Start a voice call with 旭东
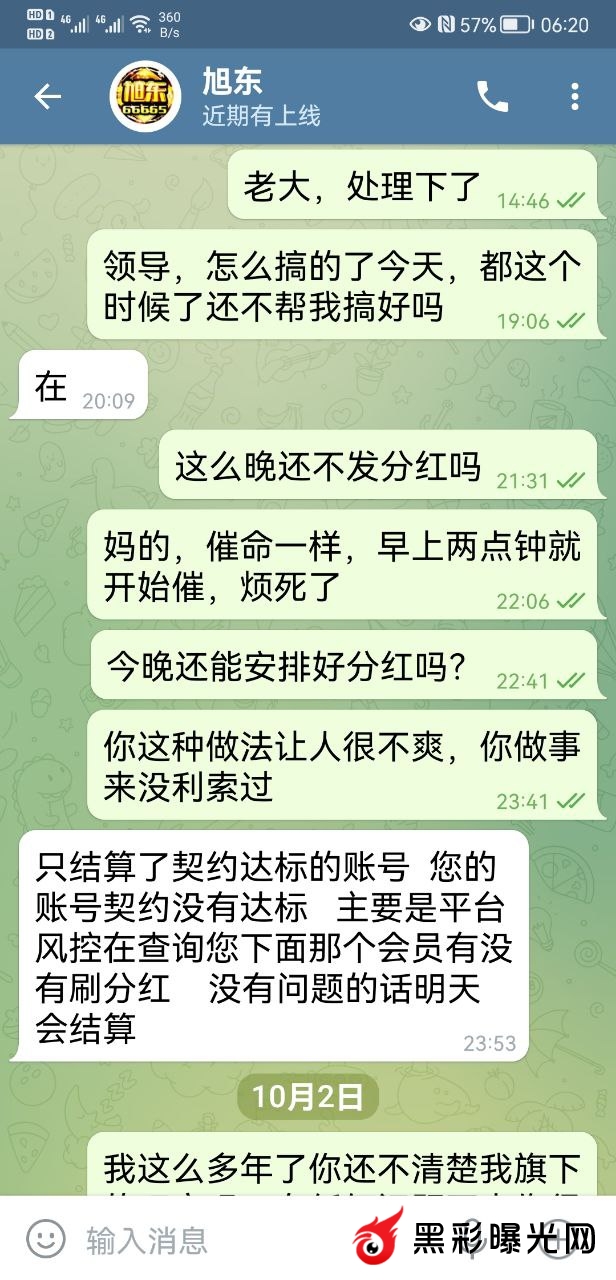 492,96
